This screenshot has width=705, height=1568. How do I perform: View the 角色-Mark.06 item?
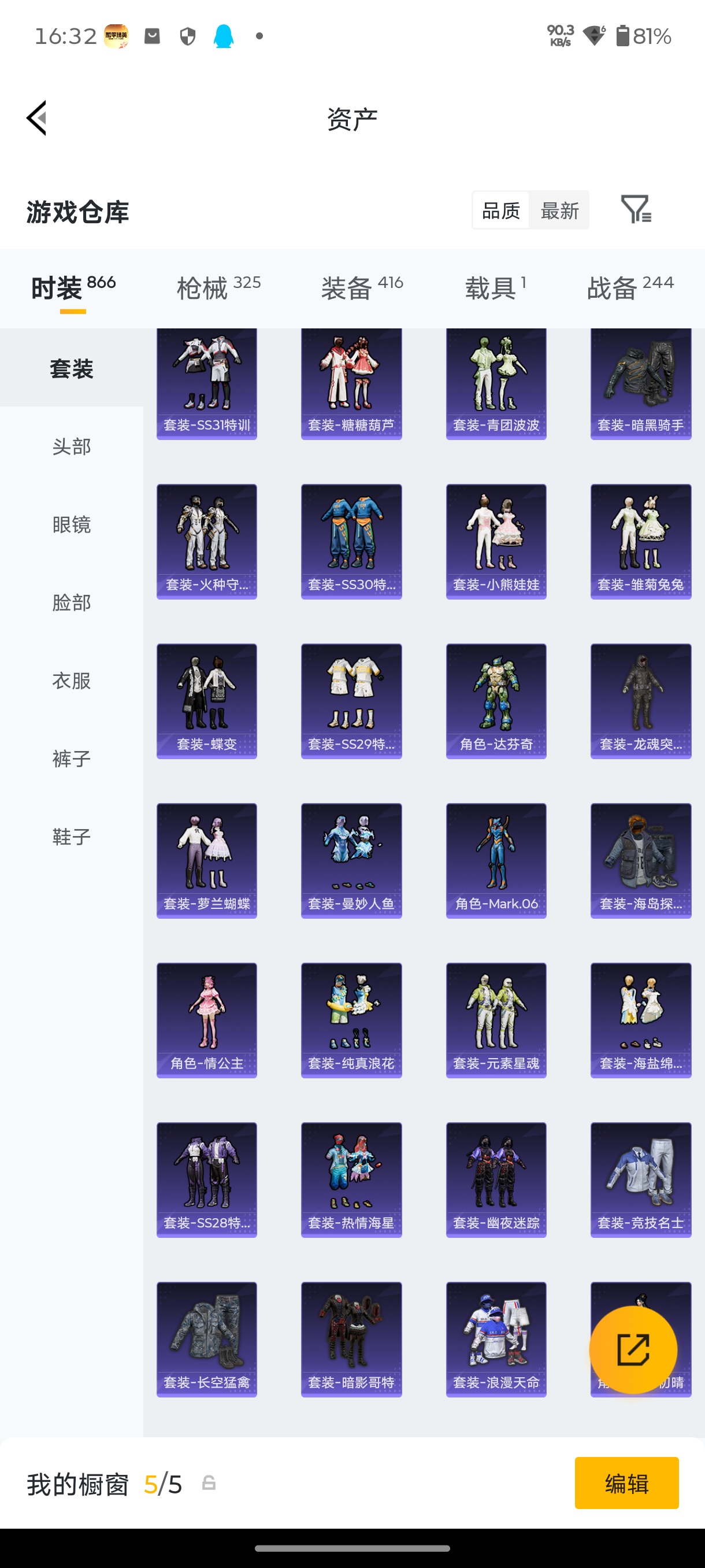point(496,861)
